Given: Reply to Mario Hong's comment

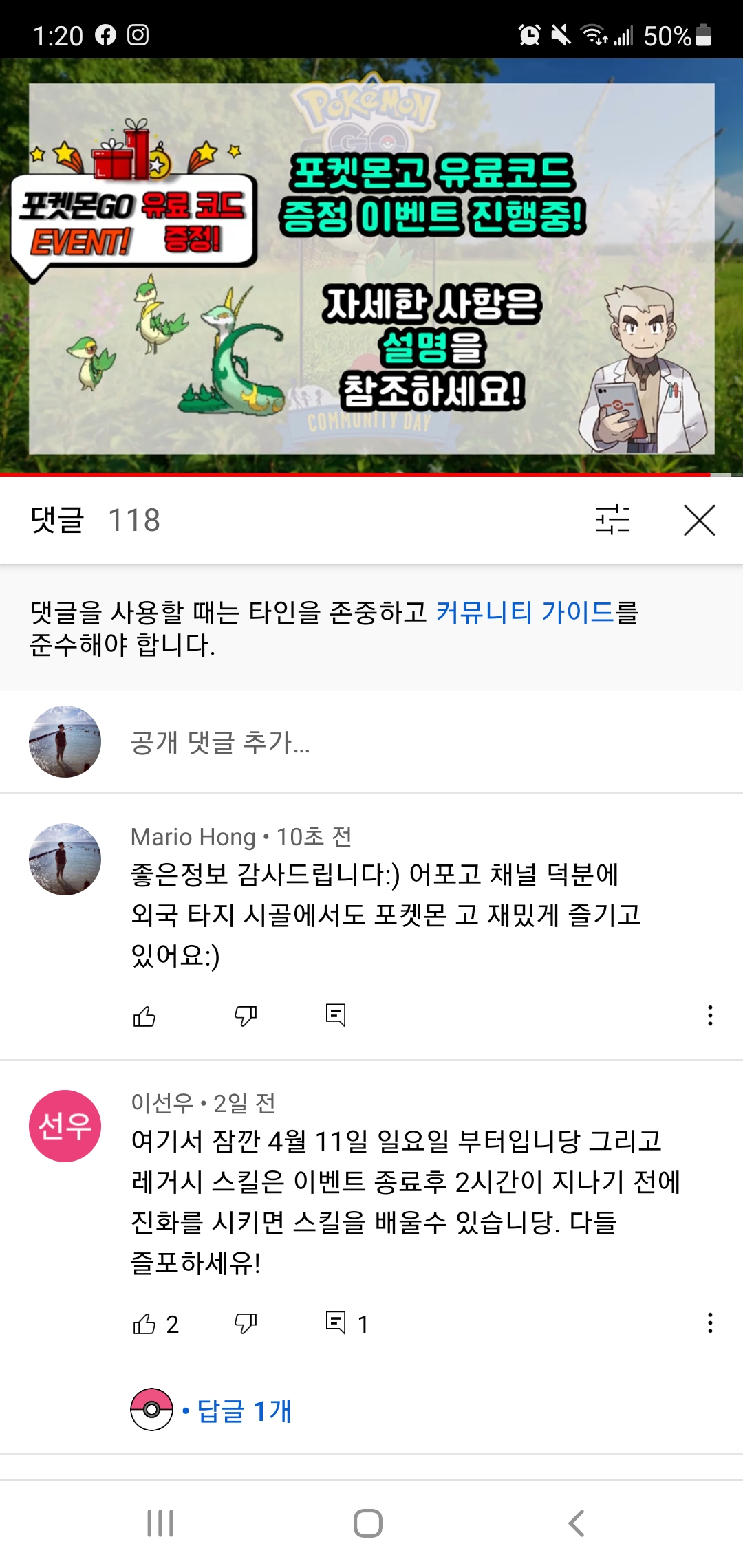Looking at the screenshot, I should 336,1015.
